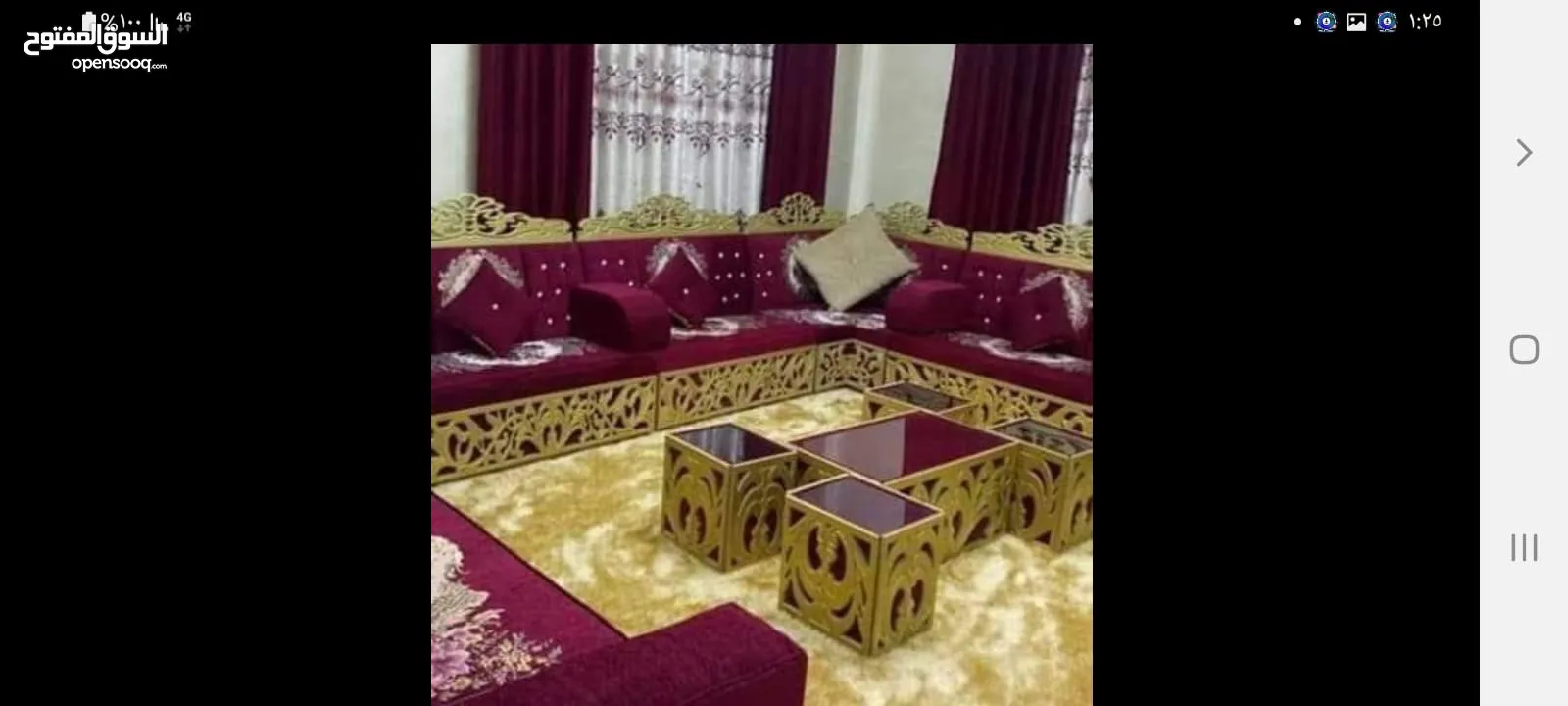Open the recent apps view
1568x706 pixels.
click(x=1524, y=547)
